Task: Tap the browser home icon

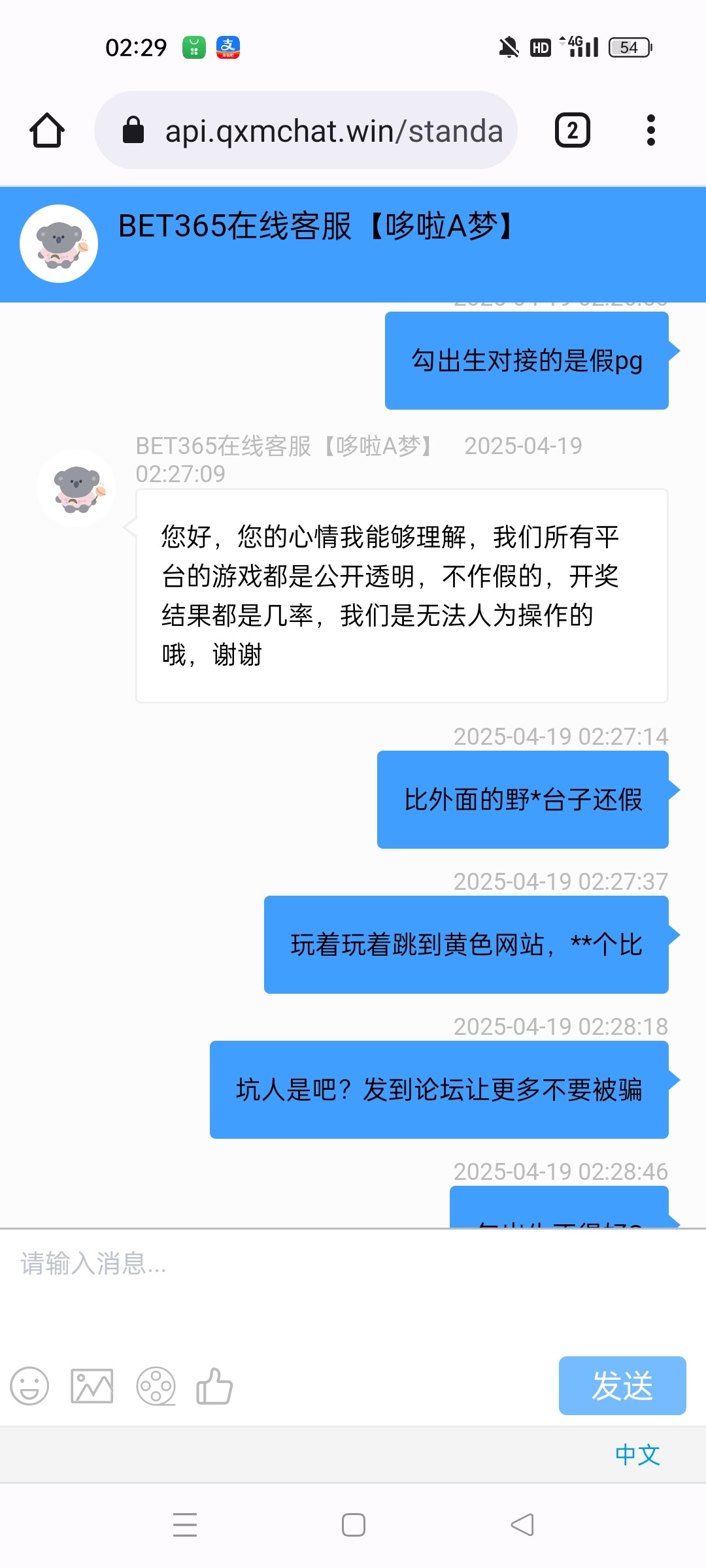Action: [x=46, y=130]
